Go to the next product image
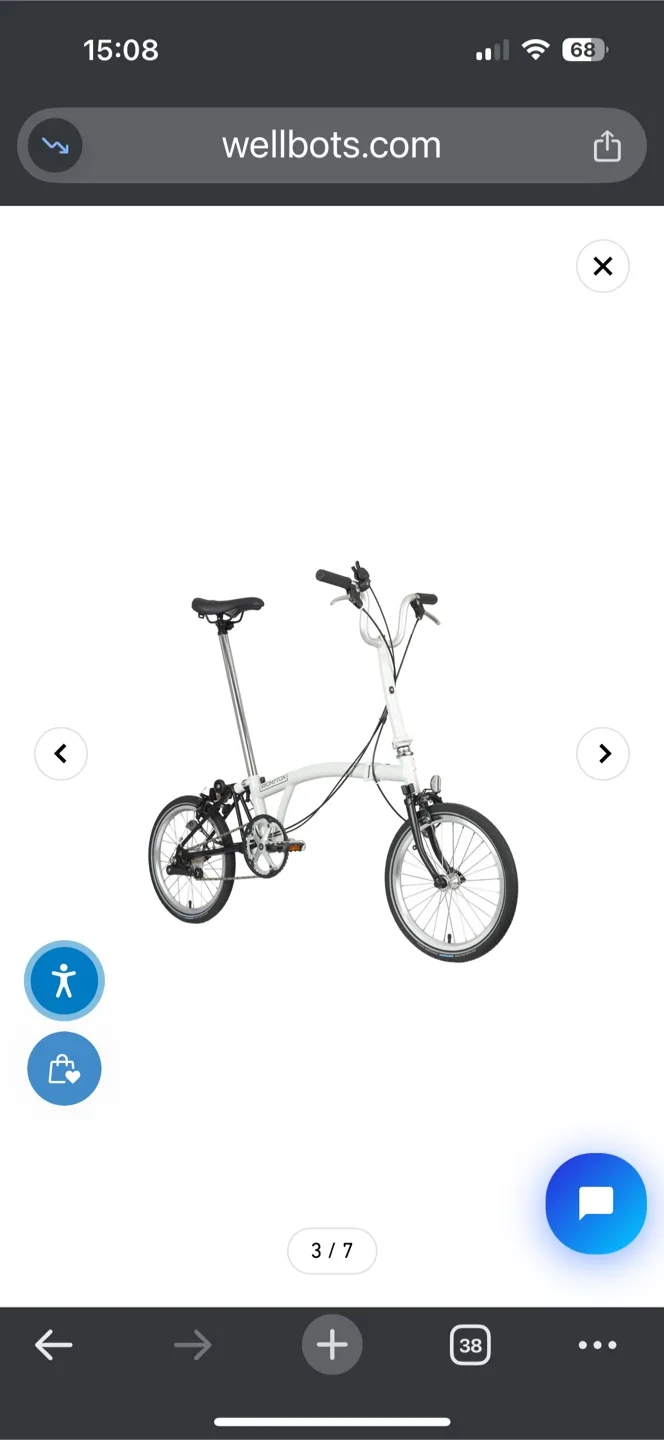Screen dimensions: 664x1440 coord(603,753)
